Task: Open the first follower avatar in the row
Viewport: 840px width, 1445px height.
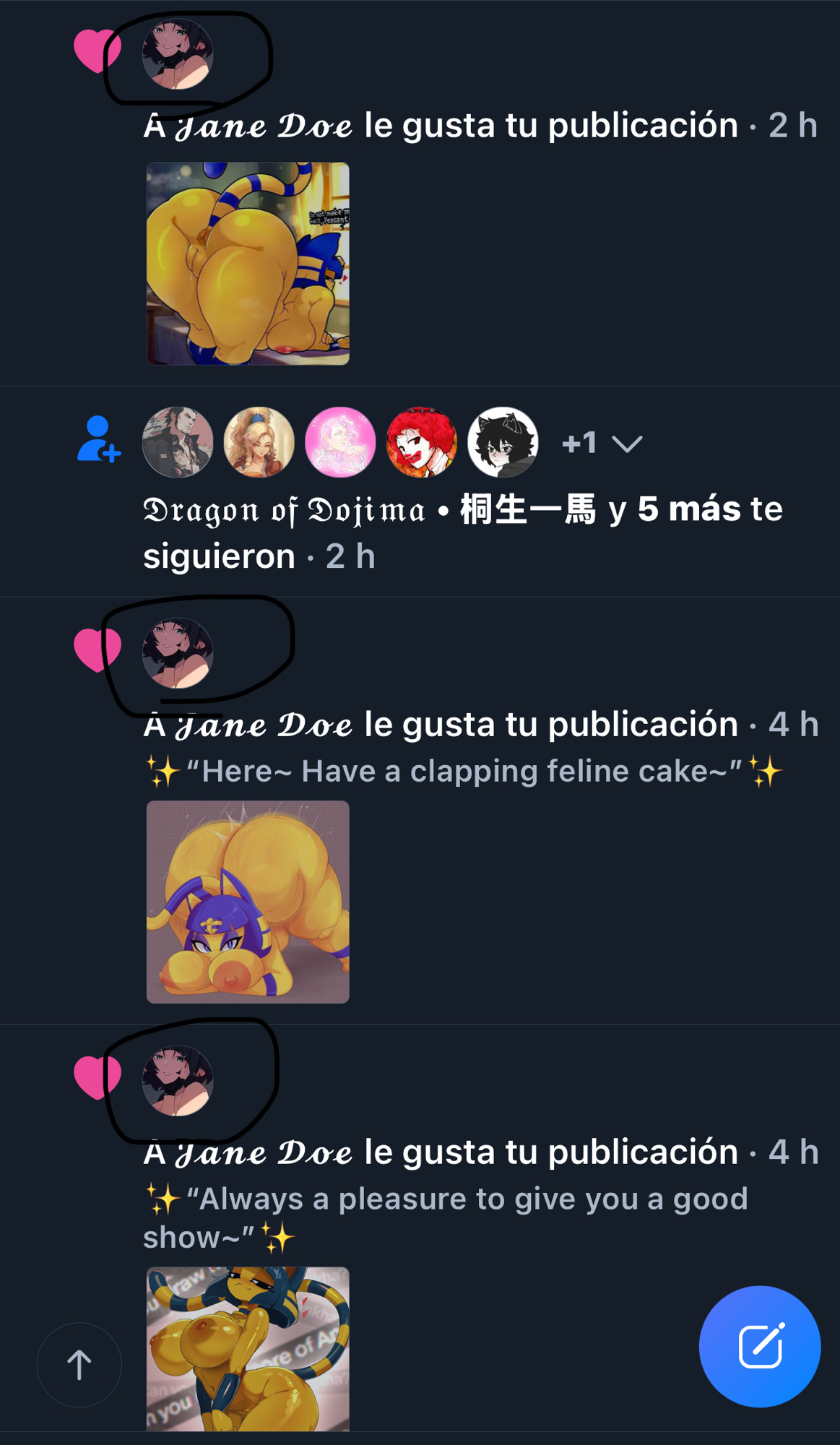Action: tap(178, 442)
